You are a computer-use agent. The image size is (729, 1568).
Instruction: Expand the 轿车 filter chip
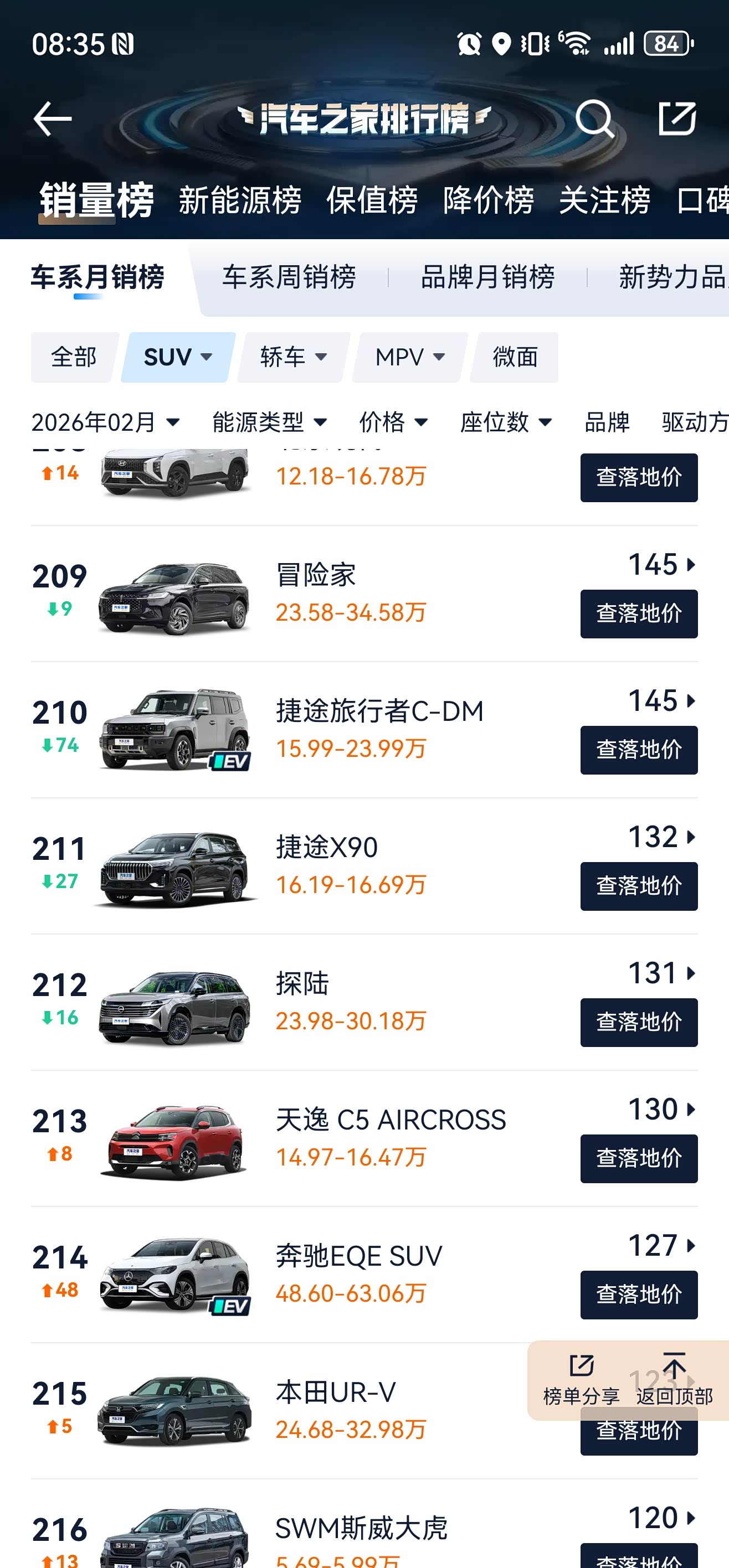(x=294, y=357)
